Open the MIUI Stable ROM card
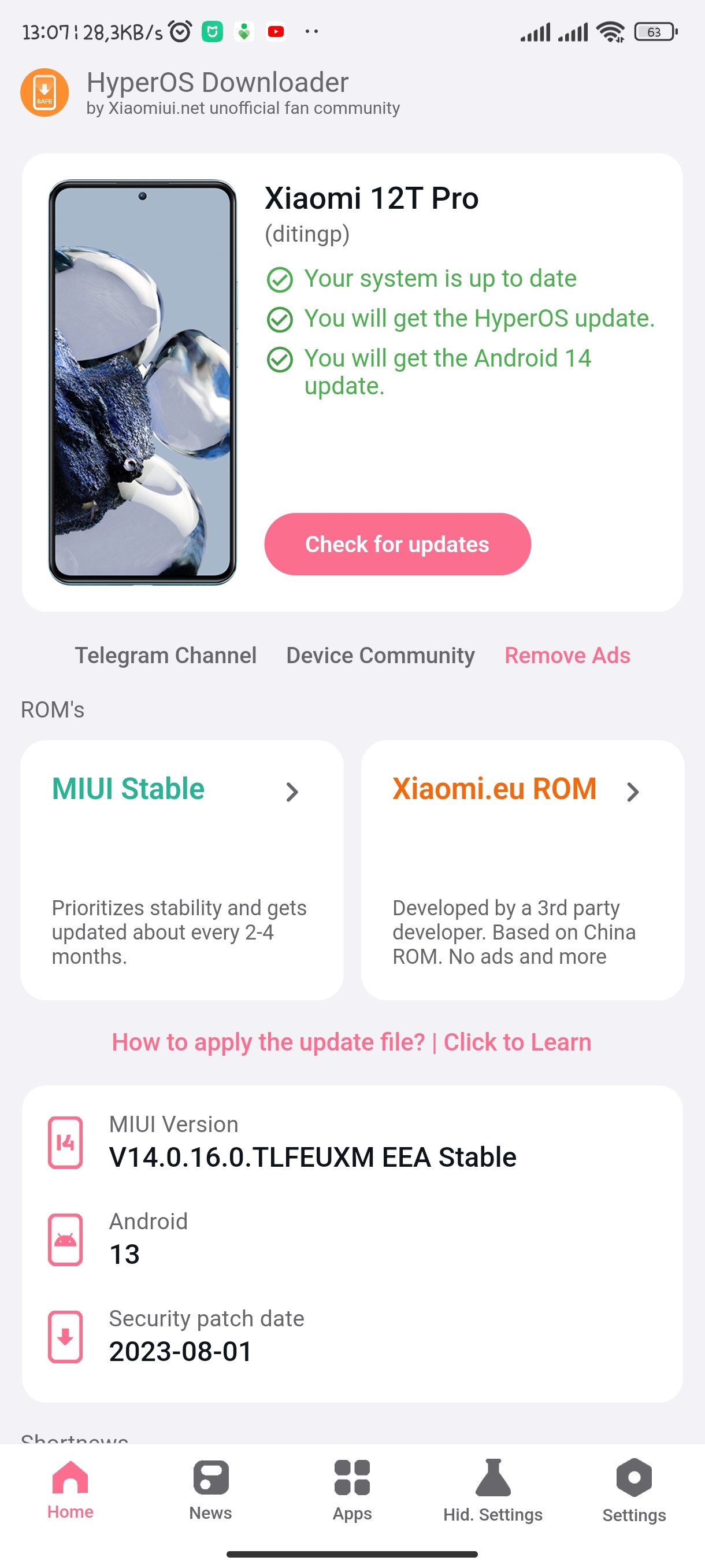 tap(182, 869)
